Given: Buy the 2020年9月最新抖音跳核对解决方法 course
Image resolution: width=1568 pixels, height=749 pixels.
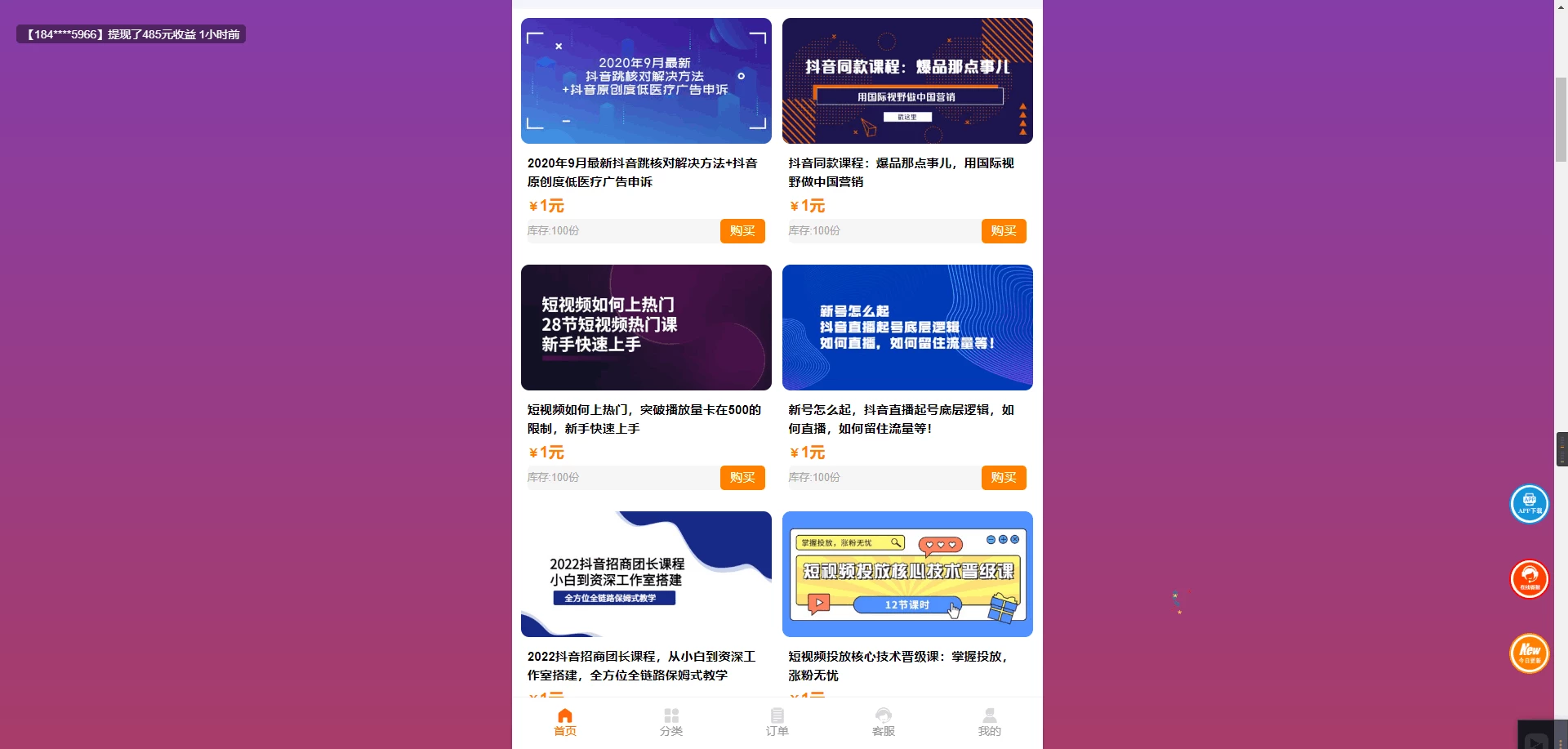Looking at the screenshot, I should click(742, 231).
